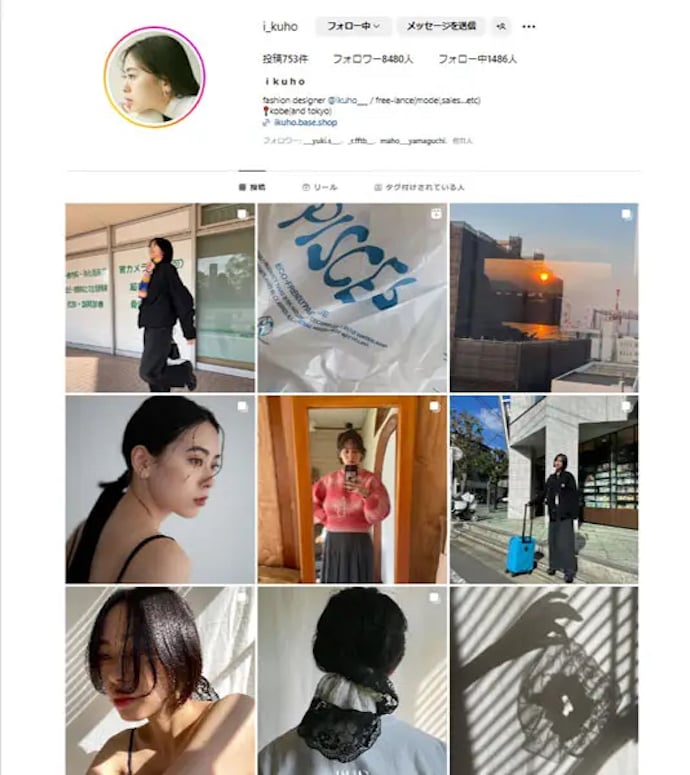Open the PISCES plastic bag post

click(x=352, y=297)
